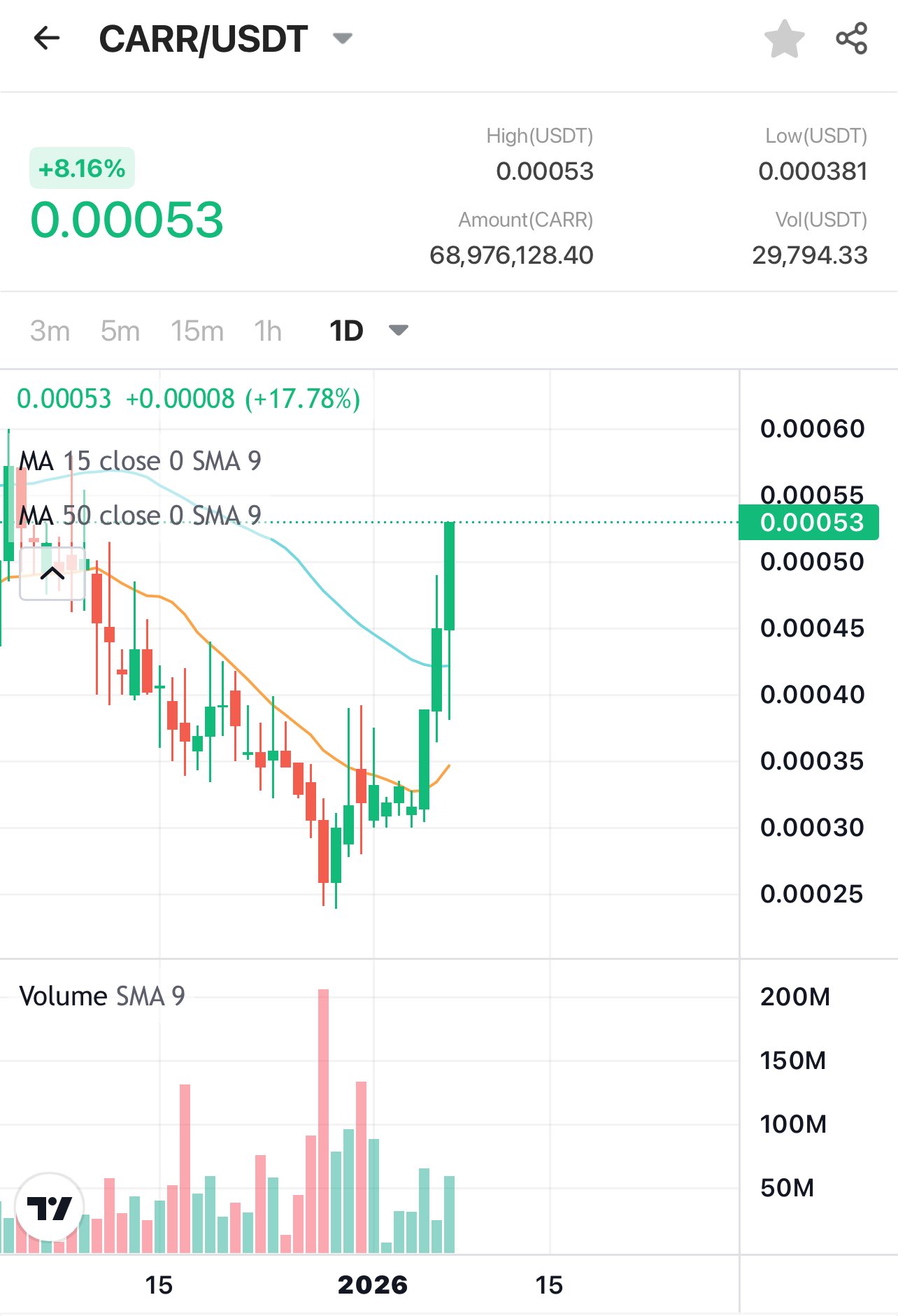The height and width of the screenshot is (1316, 898).
Task: Select the 1D chart interval
Action: click(346, 331)
